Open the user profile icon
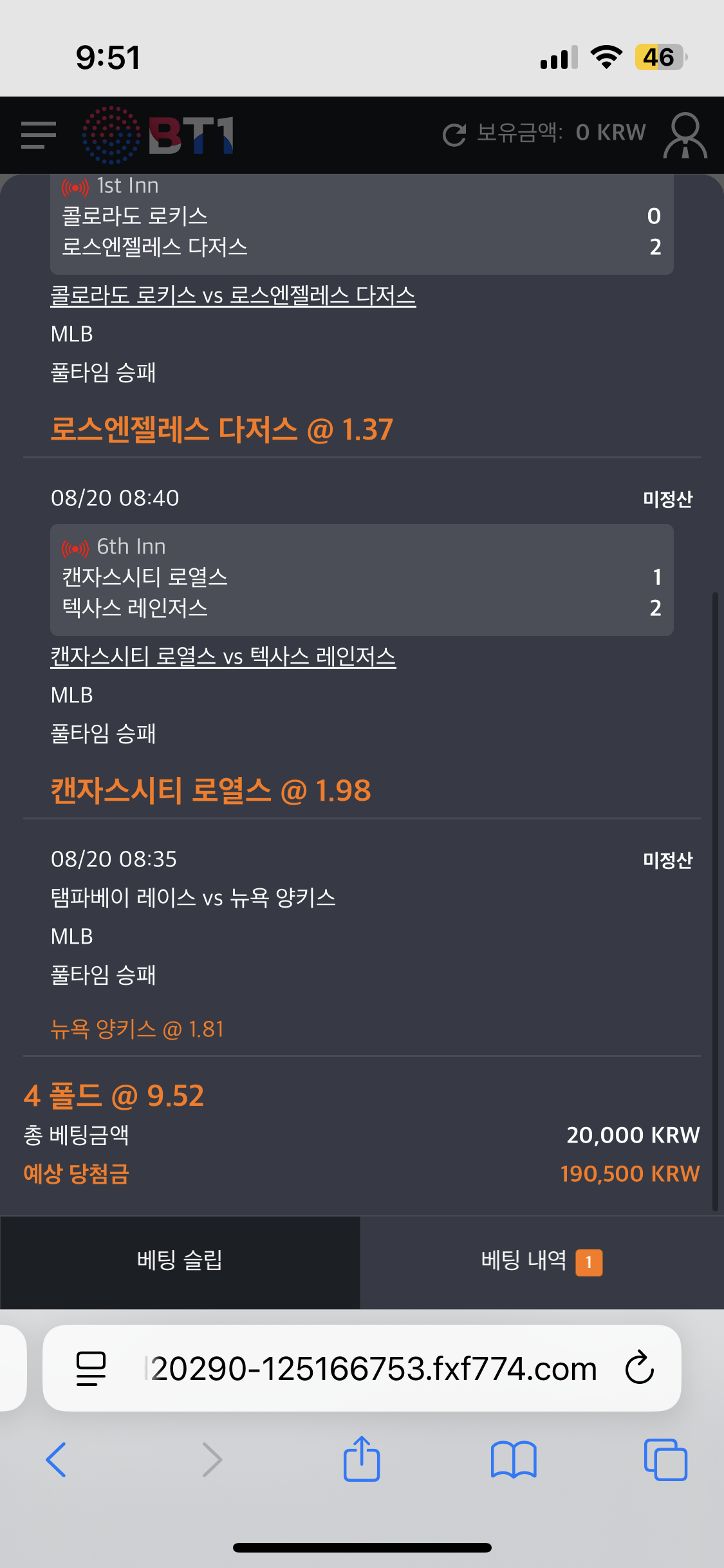This screenshot has height=1568, width=724. pyautogui.click(x=685, y=135)
